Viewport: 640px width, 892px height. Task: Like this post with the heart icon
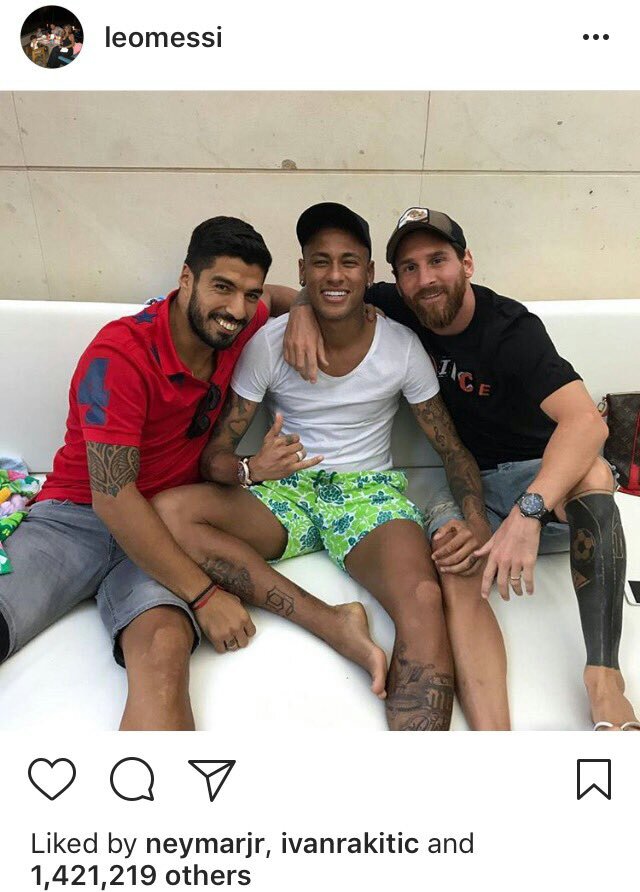point(52,779)
